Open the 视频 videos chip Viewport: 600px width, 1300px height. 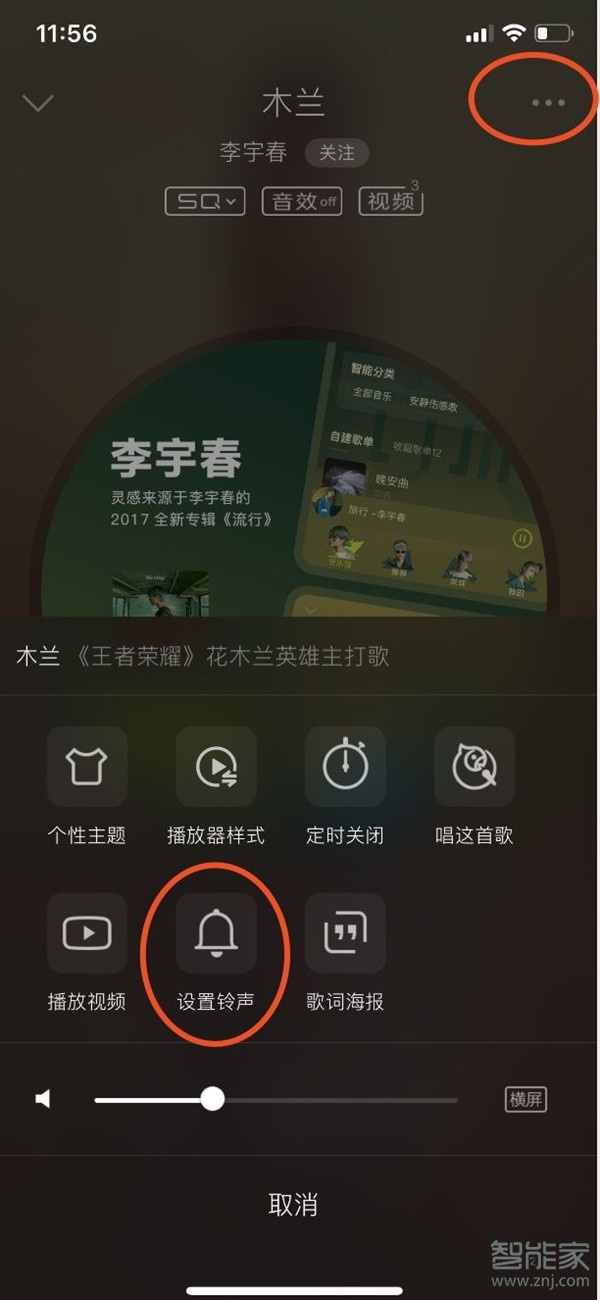coord(391,201)
